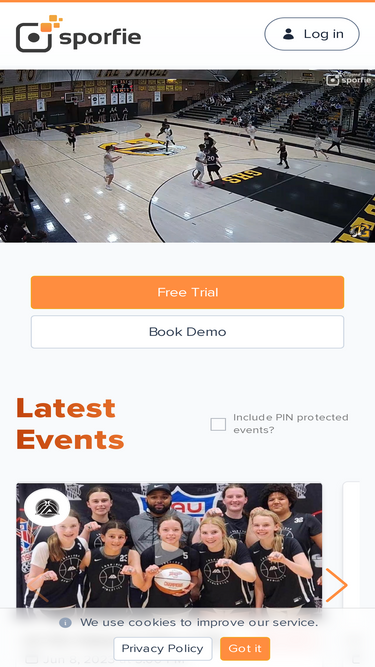Dismiss cookie notice with Got it
Image resolution: width=375 pixels, height=667 pixels.
245,649
